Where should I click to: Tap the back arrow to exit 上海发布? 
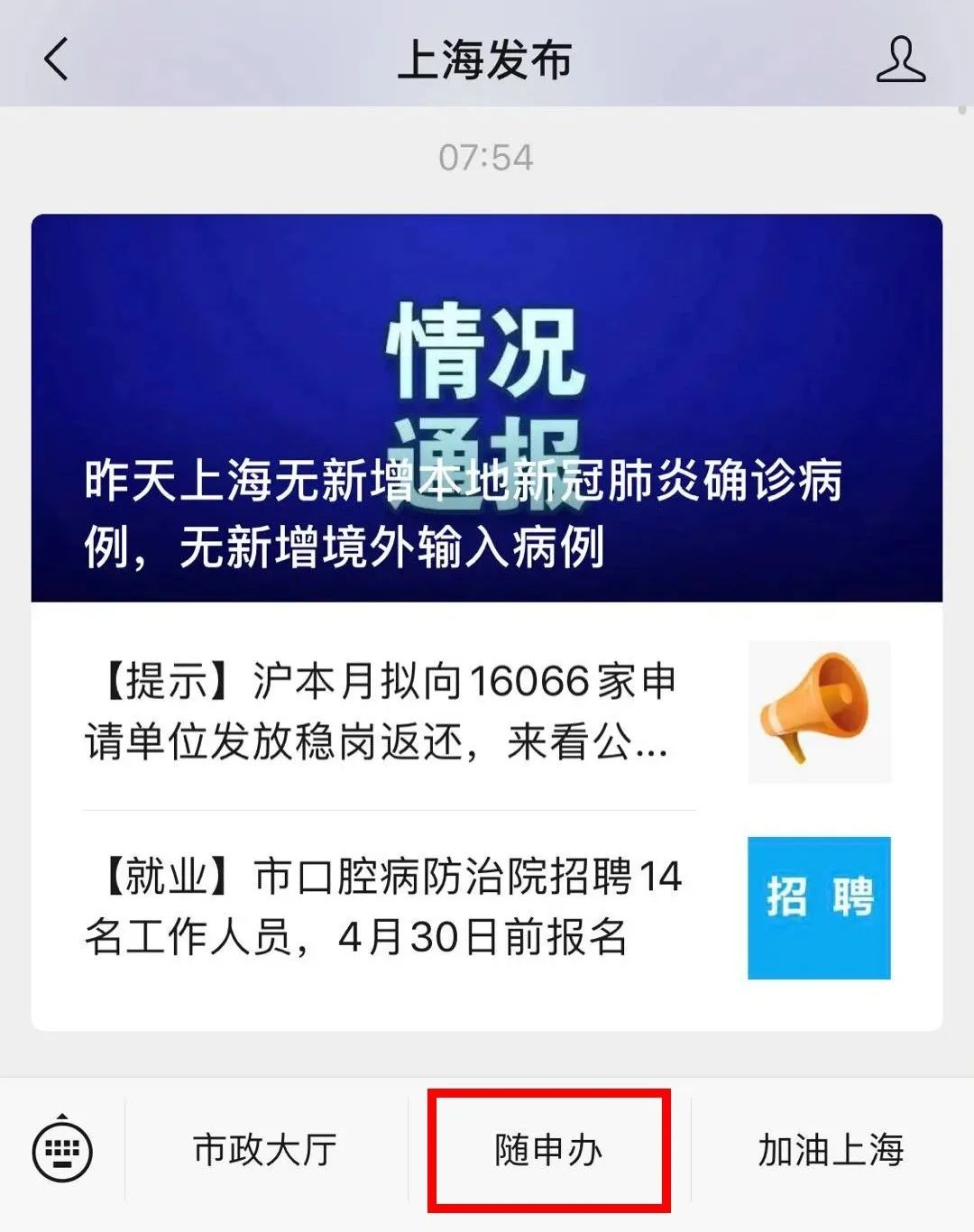[54, 61]
